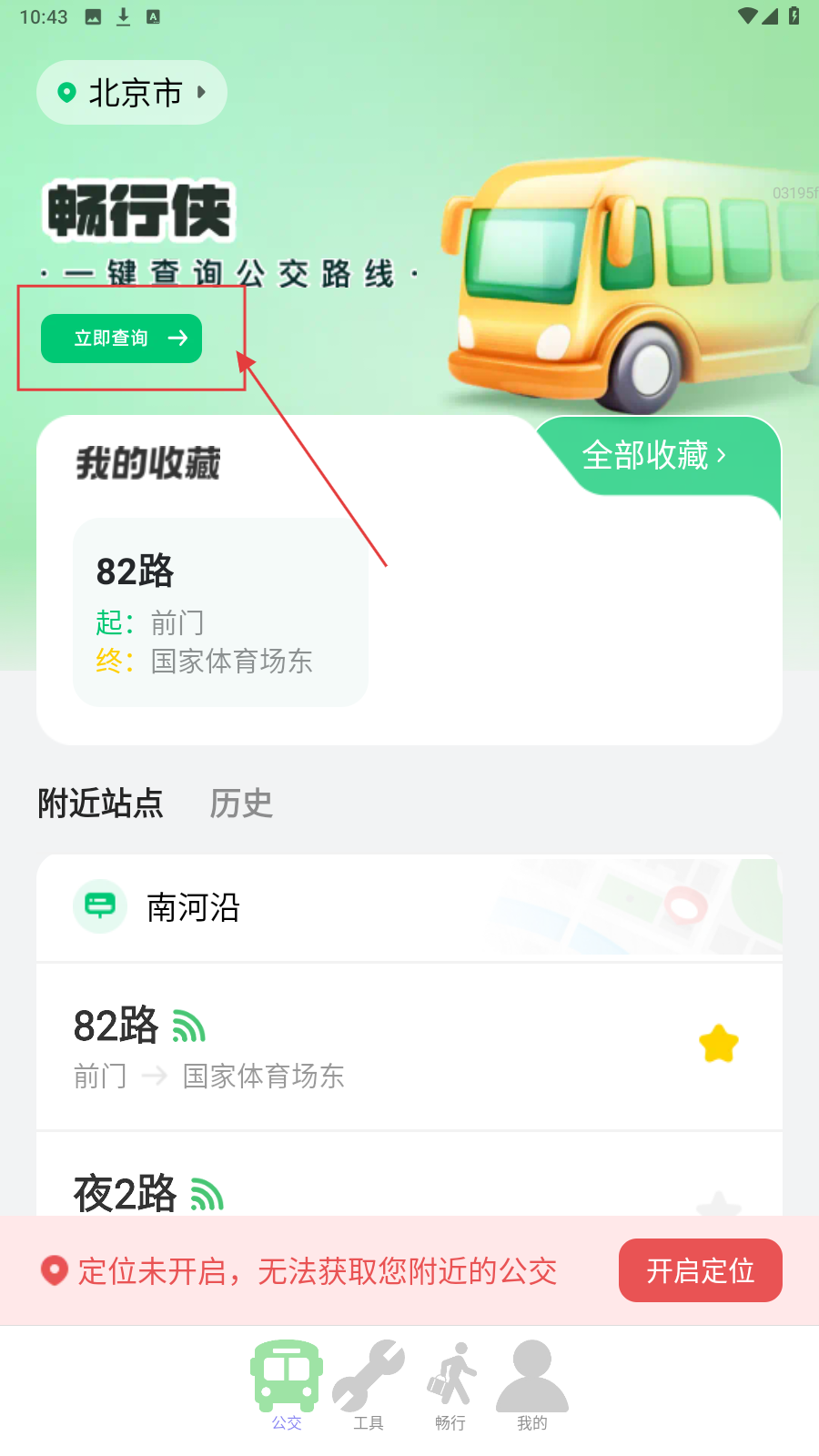The image size is (819, 1456).
Task: Open the 我的 profile tab
Action: pyautogui.click(x=532, y=1385)
